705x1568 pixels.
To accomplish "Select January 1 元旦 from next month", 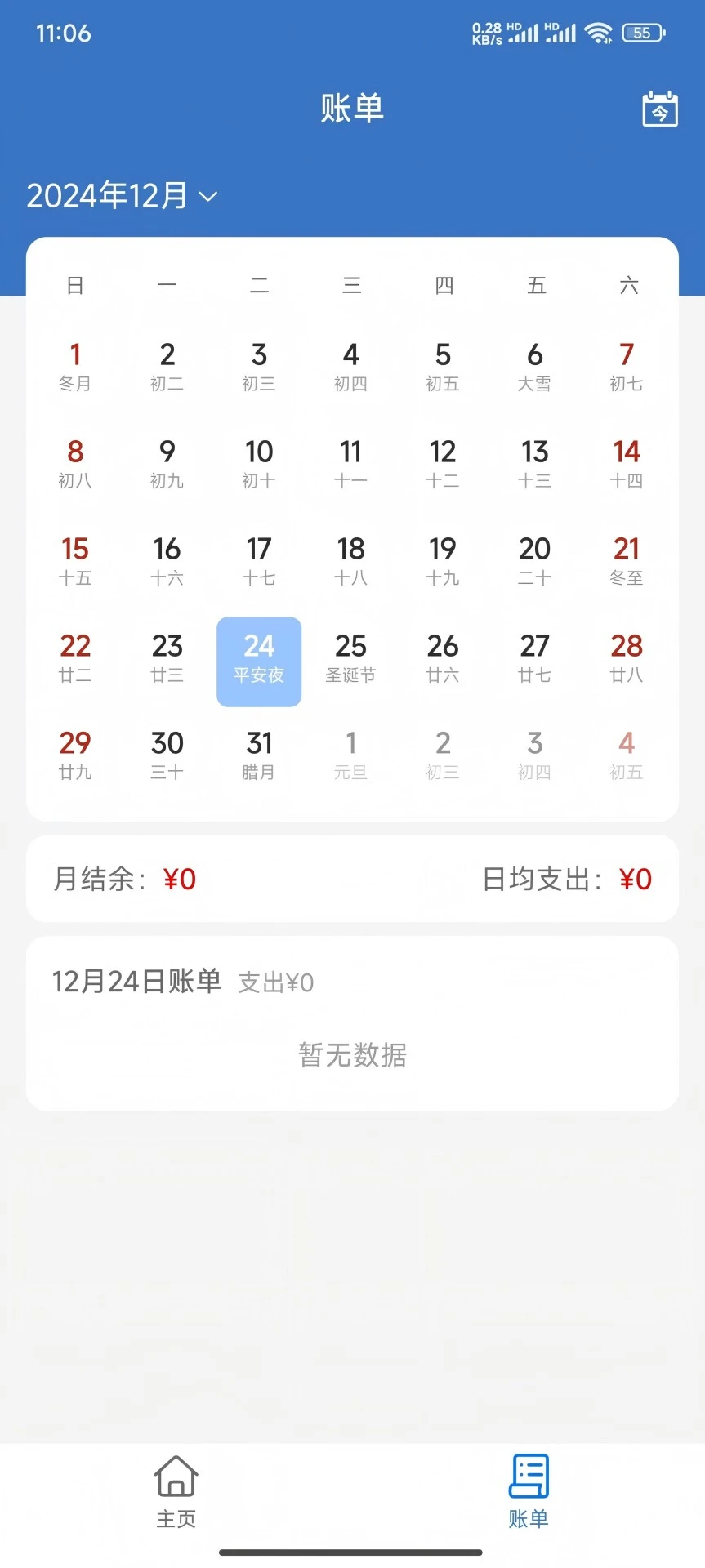I will point(350,754).
